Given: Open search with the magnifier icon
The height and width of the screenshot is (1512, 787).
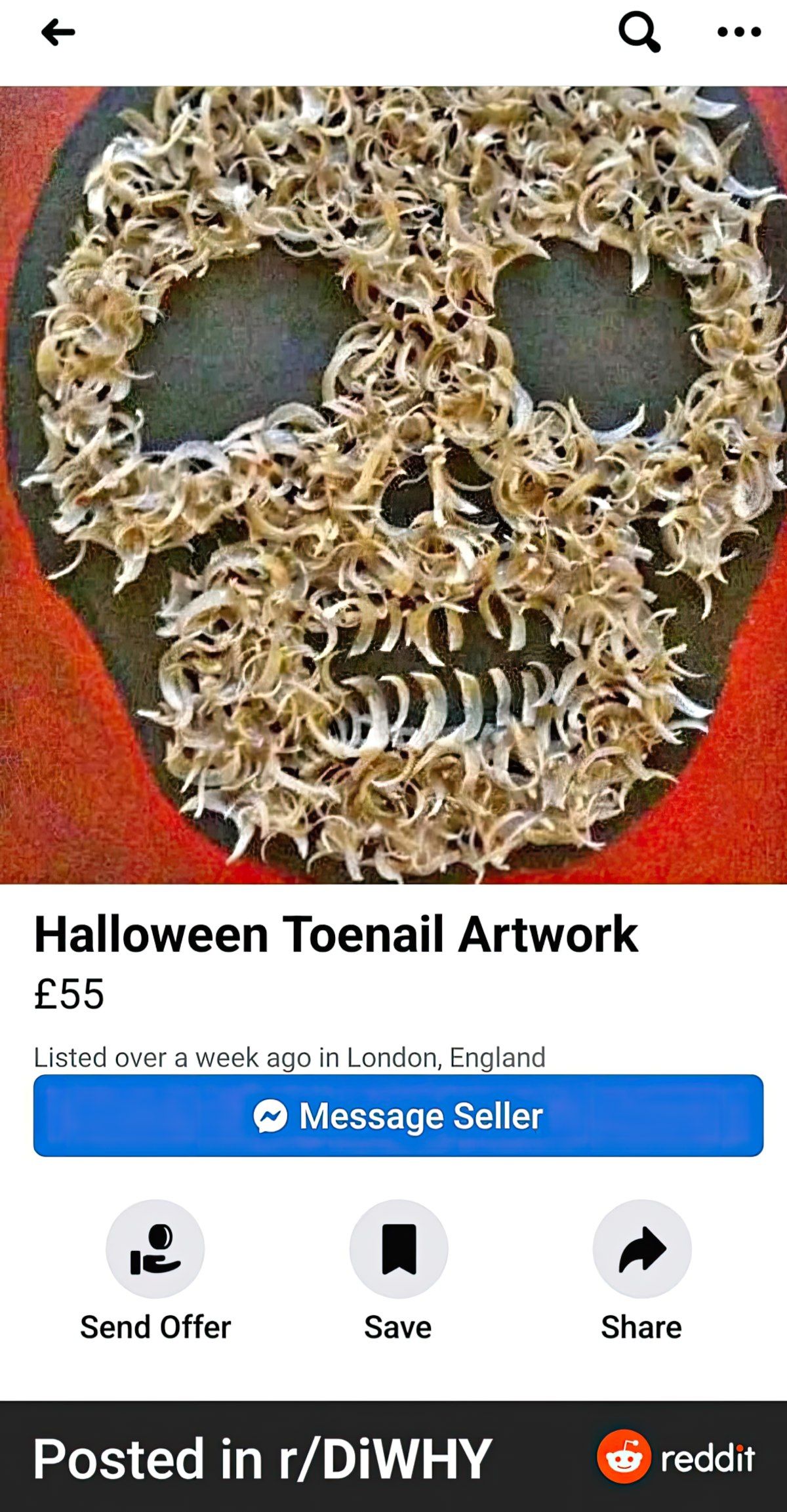Looking at the screenshot, I should tap(639, 32).
